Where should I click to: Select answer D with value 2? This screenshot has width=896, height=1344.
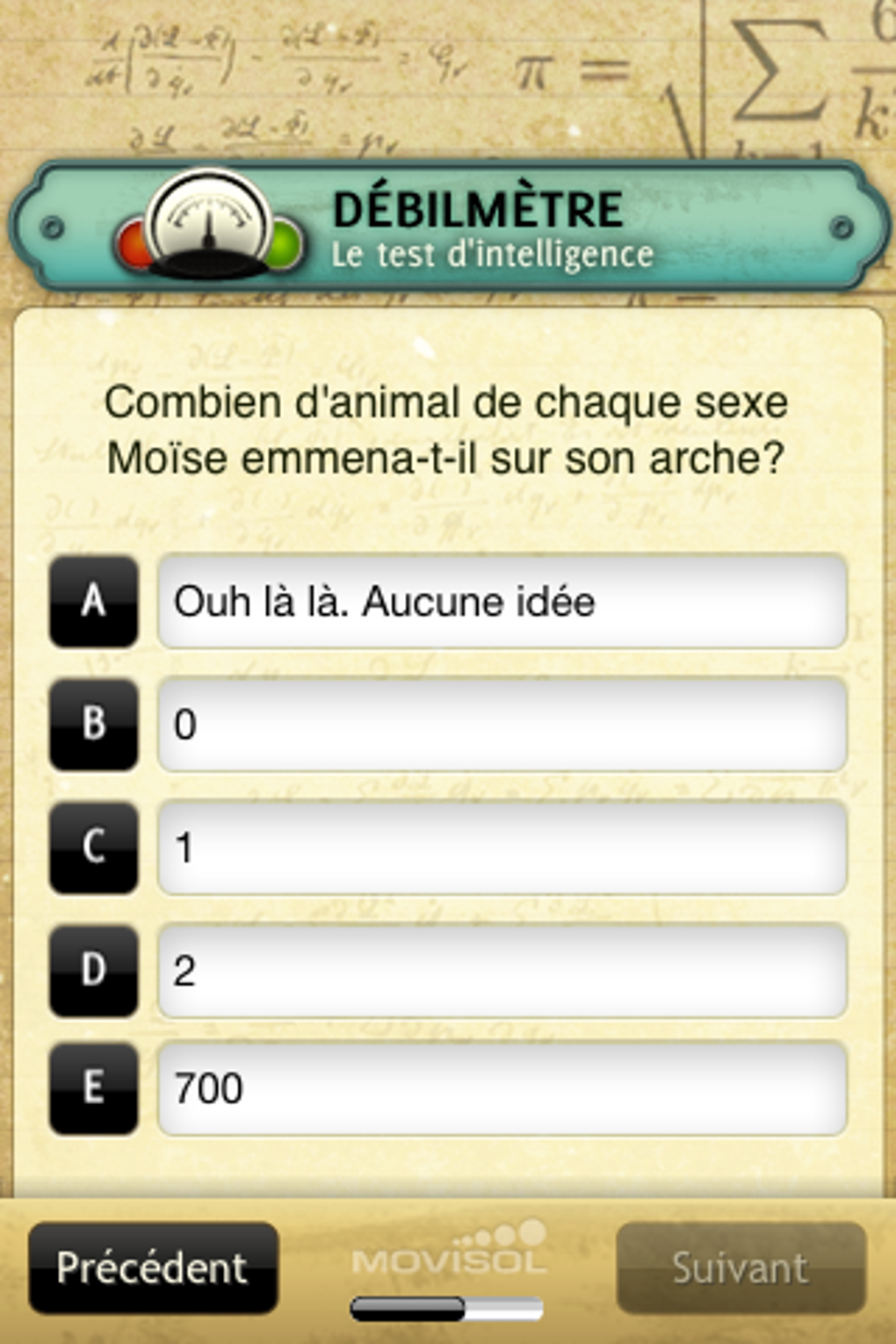pyautogui.click(x=501, y=971)
